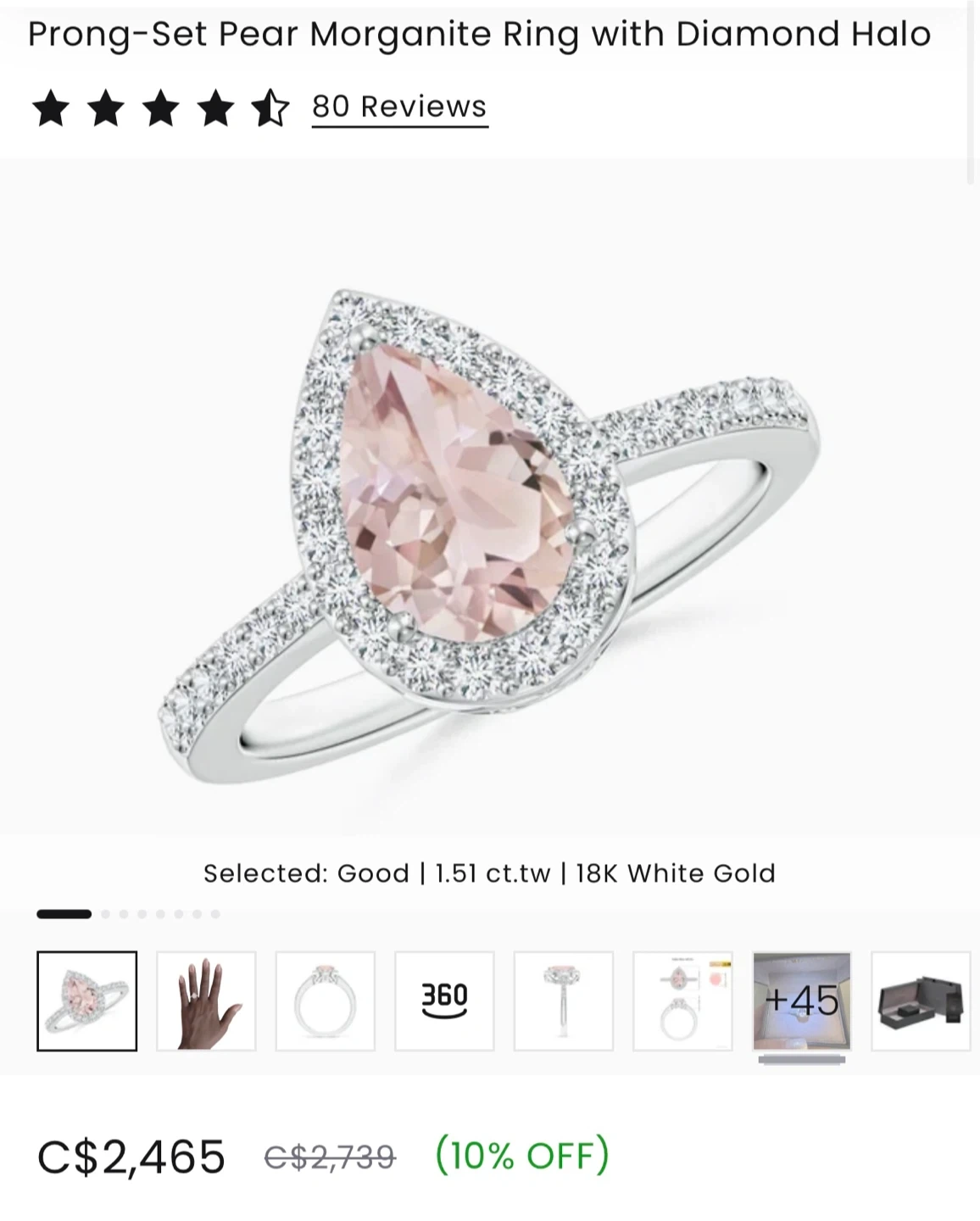Open the +45 more photos tile
Screen dimensions: 980x1221
[802, 1001]
